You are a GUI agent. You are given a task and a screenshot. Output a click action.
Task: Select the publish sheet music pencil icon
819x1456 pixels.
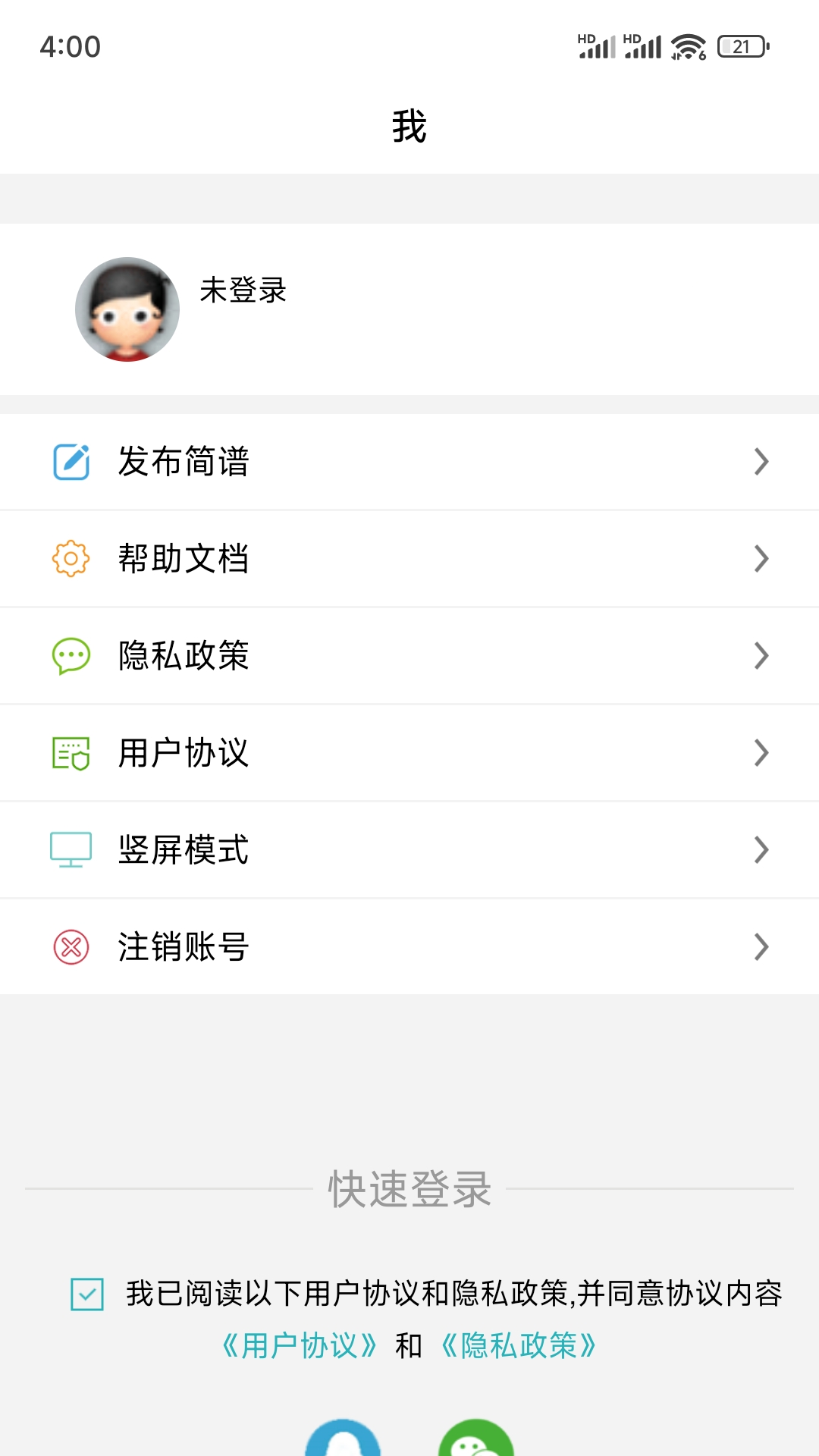71,461
